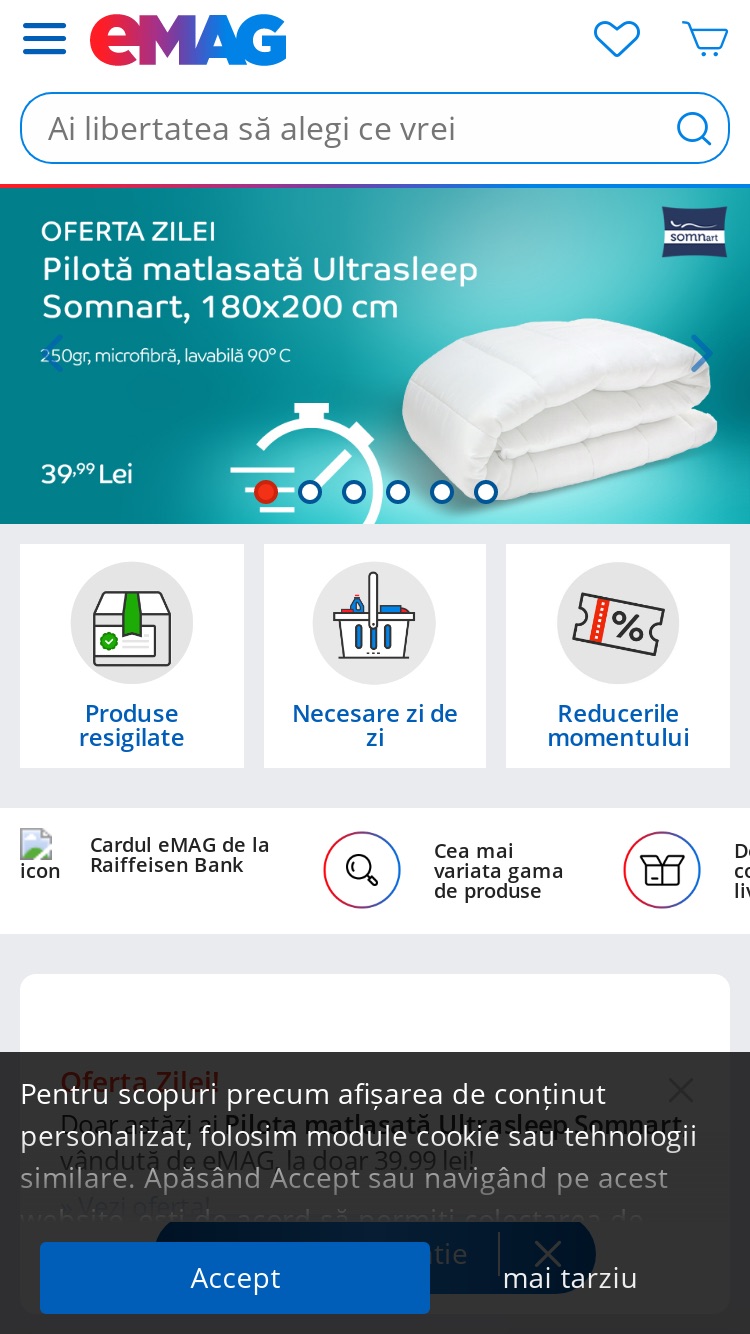This screenshot has height=1334, width=750.
Task: Open Cardul eMAG de la Raiffeisen Bank
Action: point(146,856)
